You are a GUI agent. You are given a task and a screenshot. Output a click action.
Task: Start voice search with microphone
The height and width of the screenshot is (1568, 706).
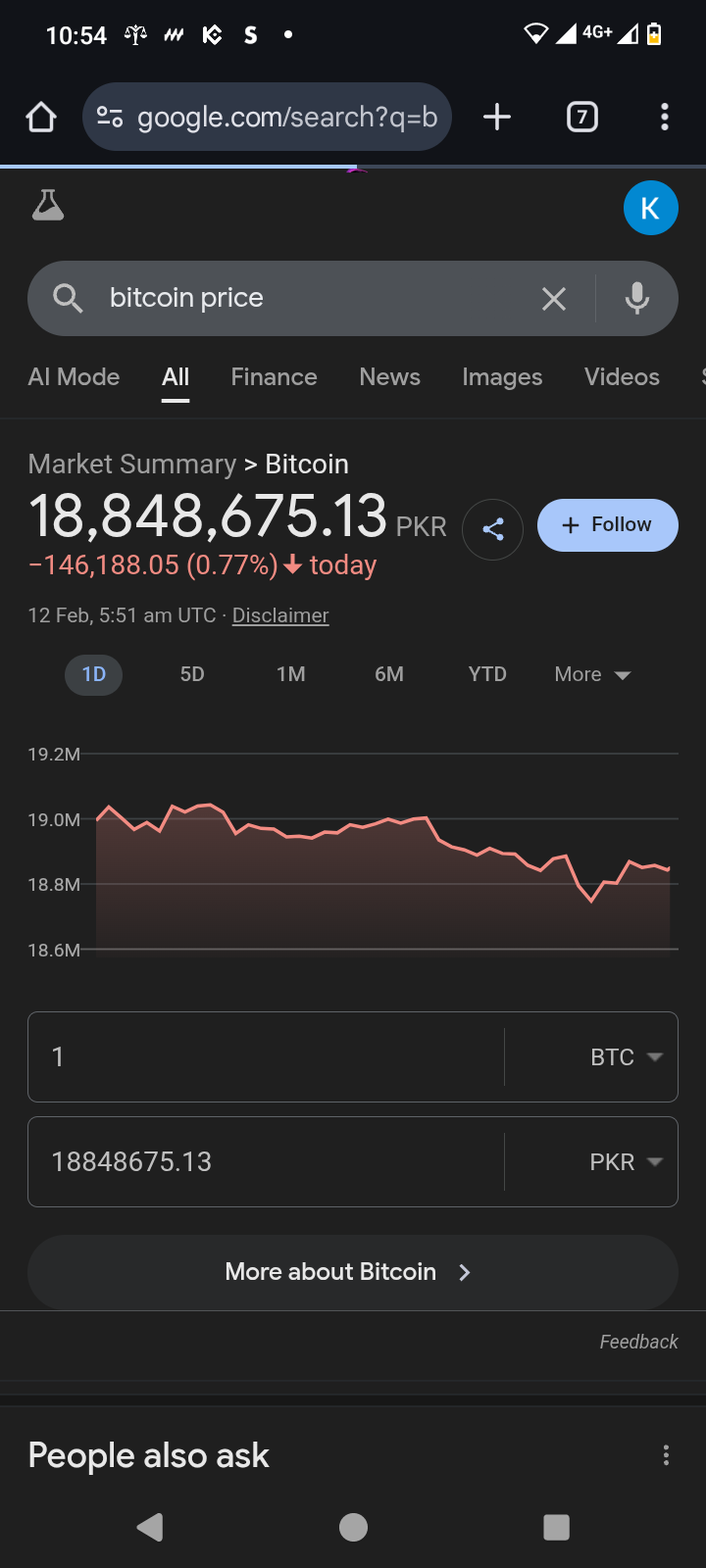pyautogui.click(x=637, y=298)
